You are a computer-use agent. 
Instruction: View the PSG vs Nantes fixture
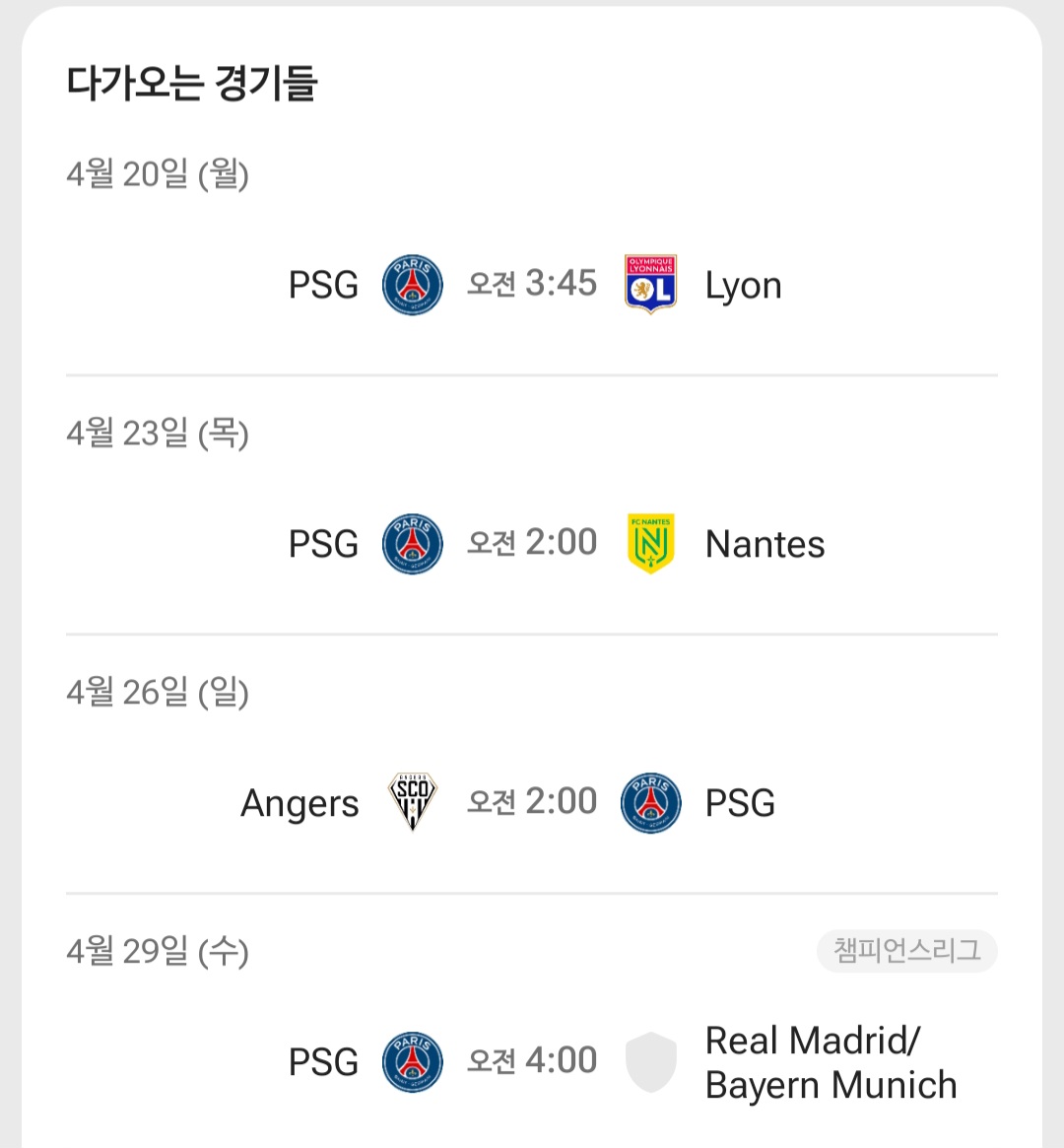click(532, 544)
